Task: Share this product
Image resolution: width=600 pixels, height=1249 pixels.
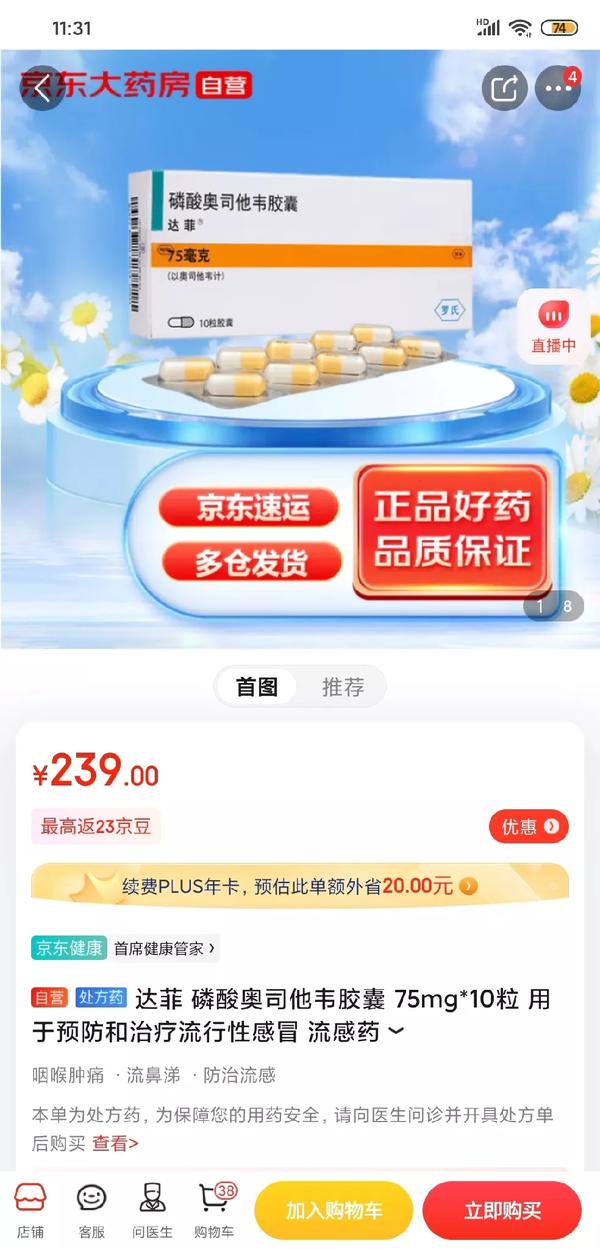Action: [505, 89]
